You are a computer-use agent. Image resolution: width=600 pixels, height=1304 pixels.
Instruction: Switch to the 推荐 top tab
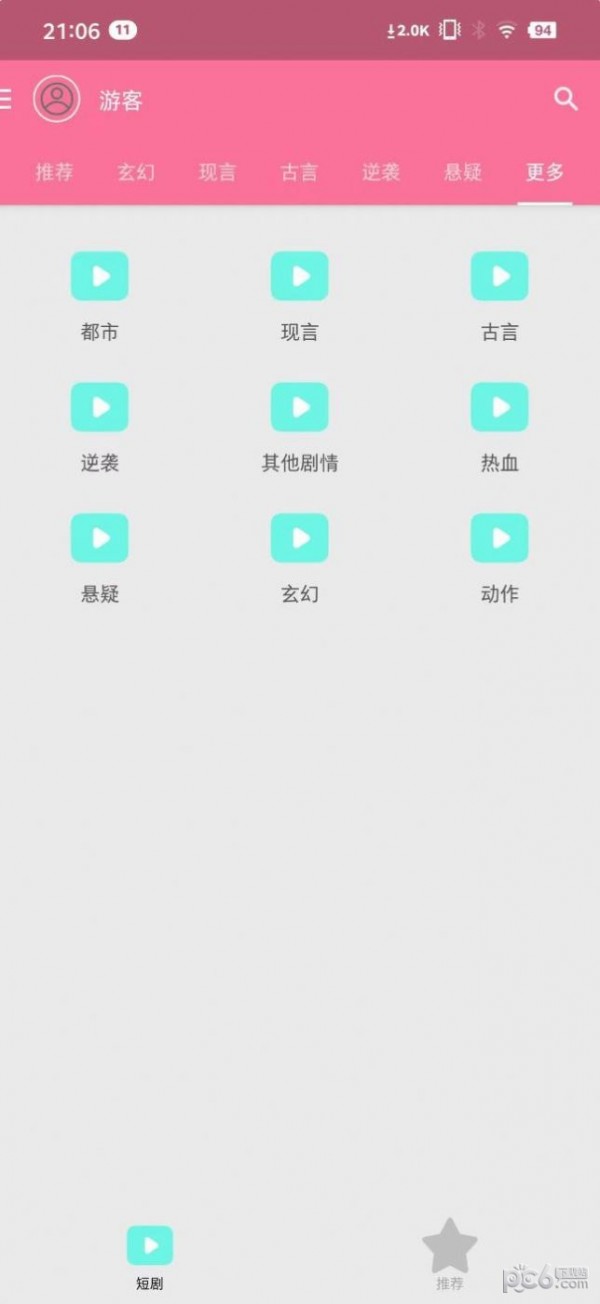(54, 172)
